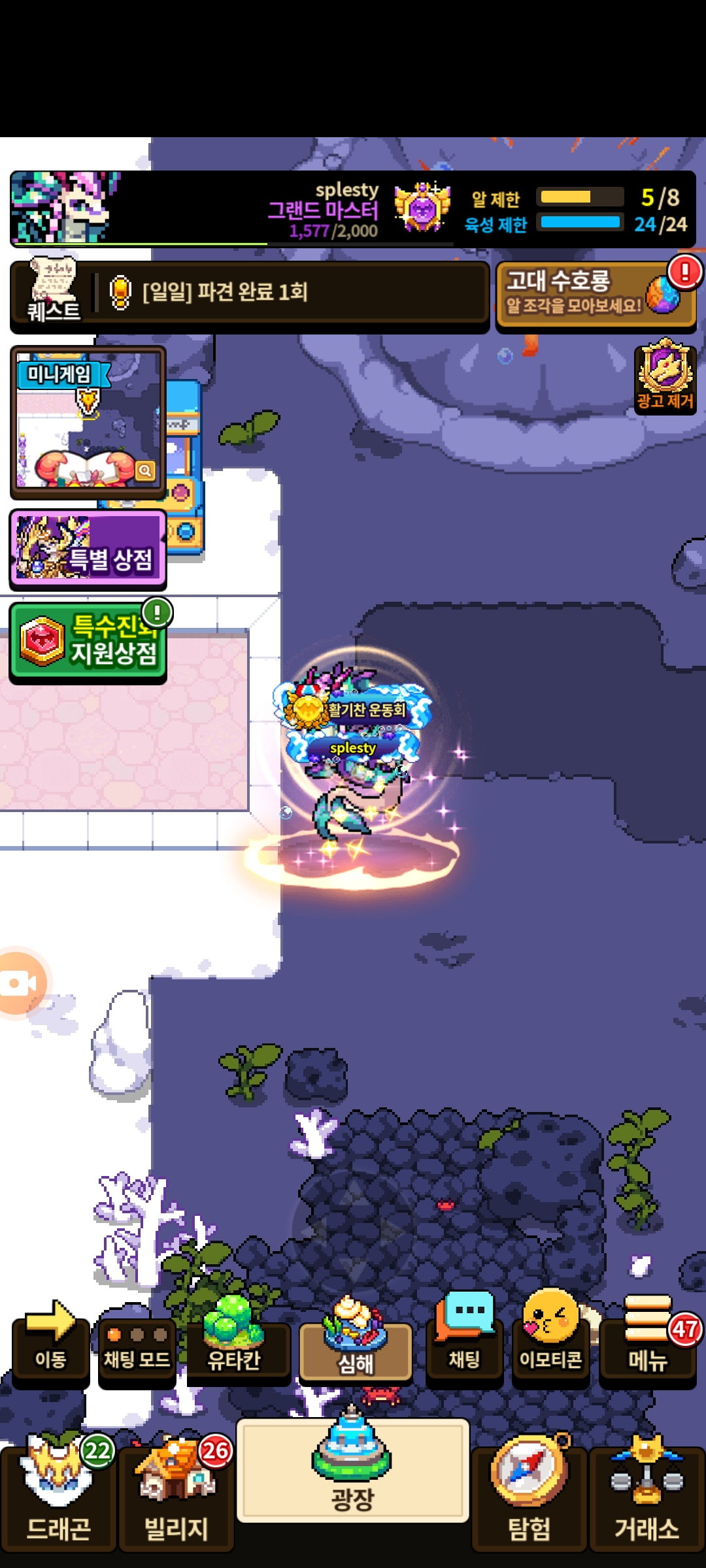Image resolution: width=706 pixels, height=1568 pixels.
Task: Open the 특별 상점 shop
Action: coord(88,549)
